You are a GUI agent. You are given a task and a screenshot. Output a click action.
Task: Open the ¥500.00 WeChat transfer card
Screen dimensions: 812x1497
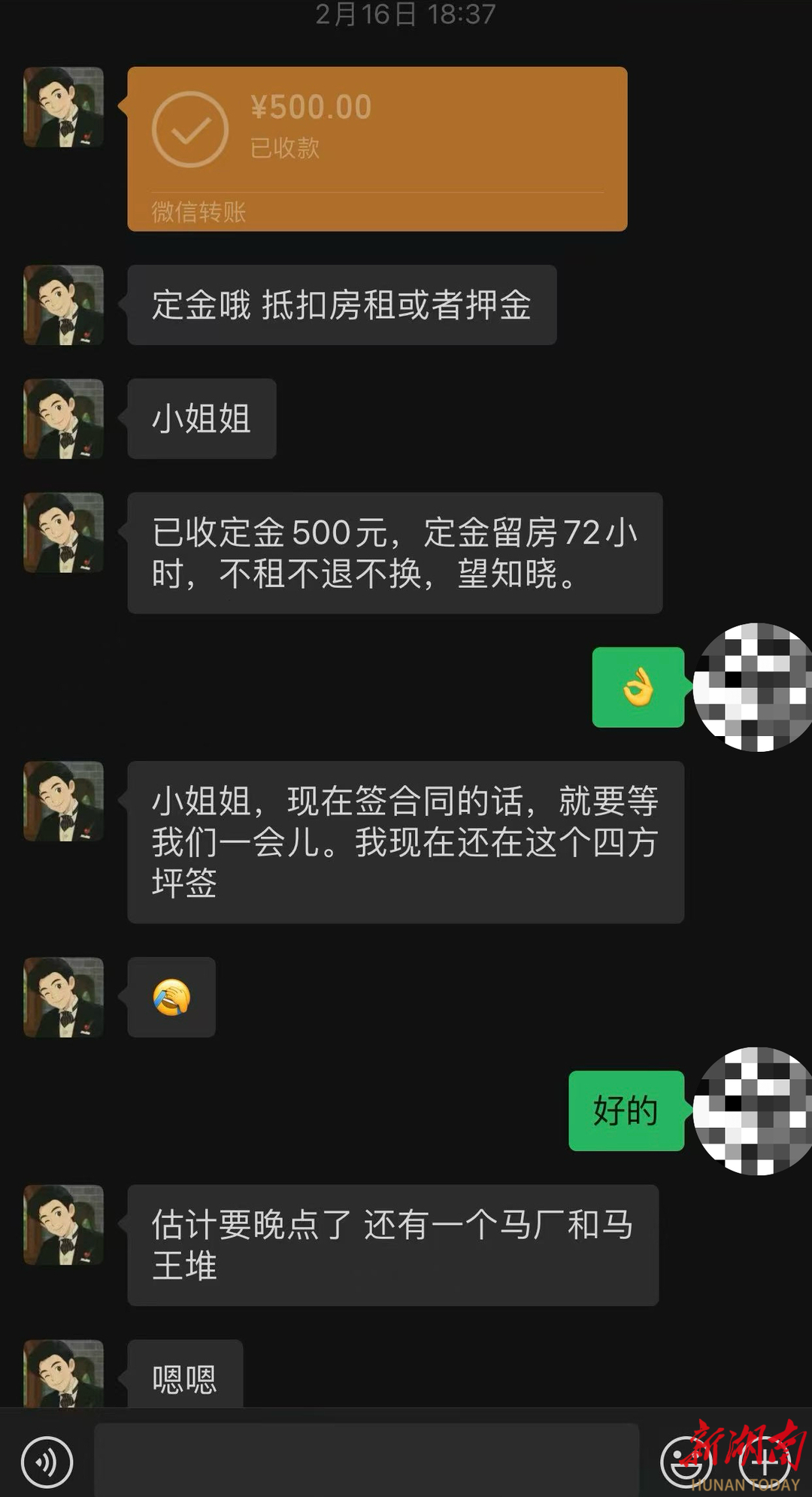pyautogui.click(x=377, y=149)
